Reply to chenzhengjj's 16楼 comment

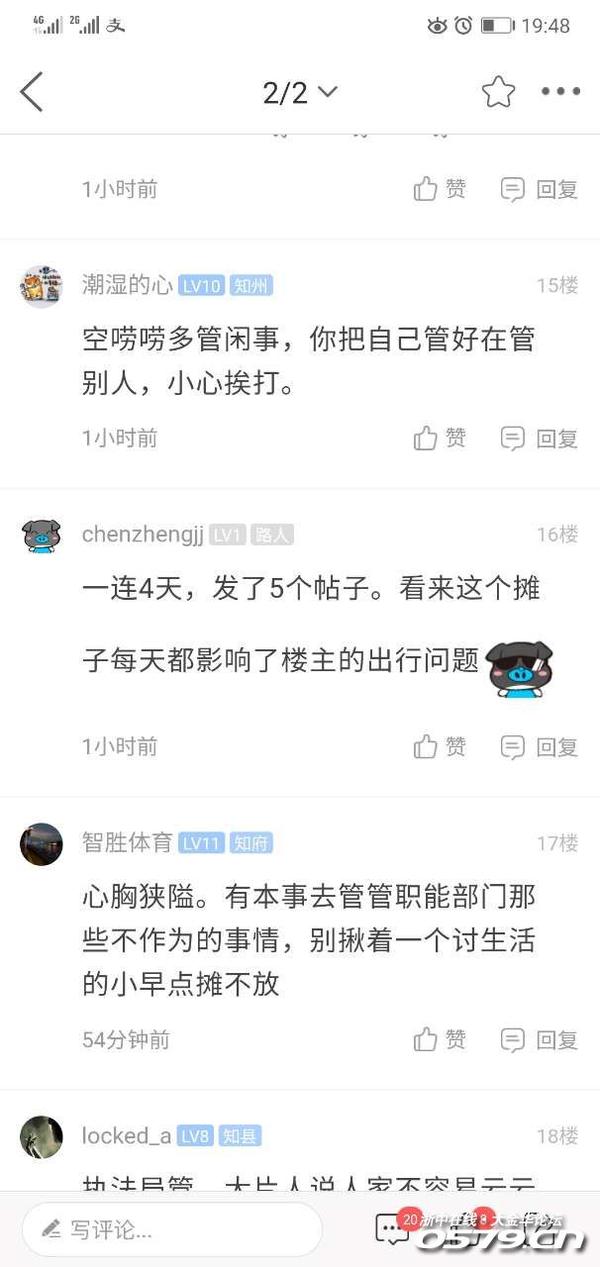(540, 747)
